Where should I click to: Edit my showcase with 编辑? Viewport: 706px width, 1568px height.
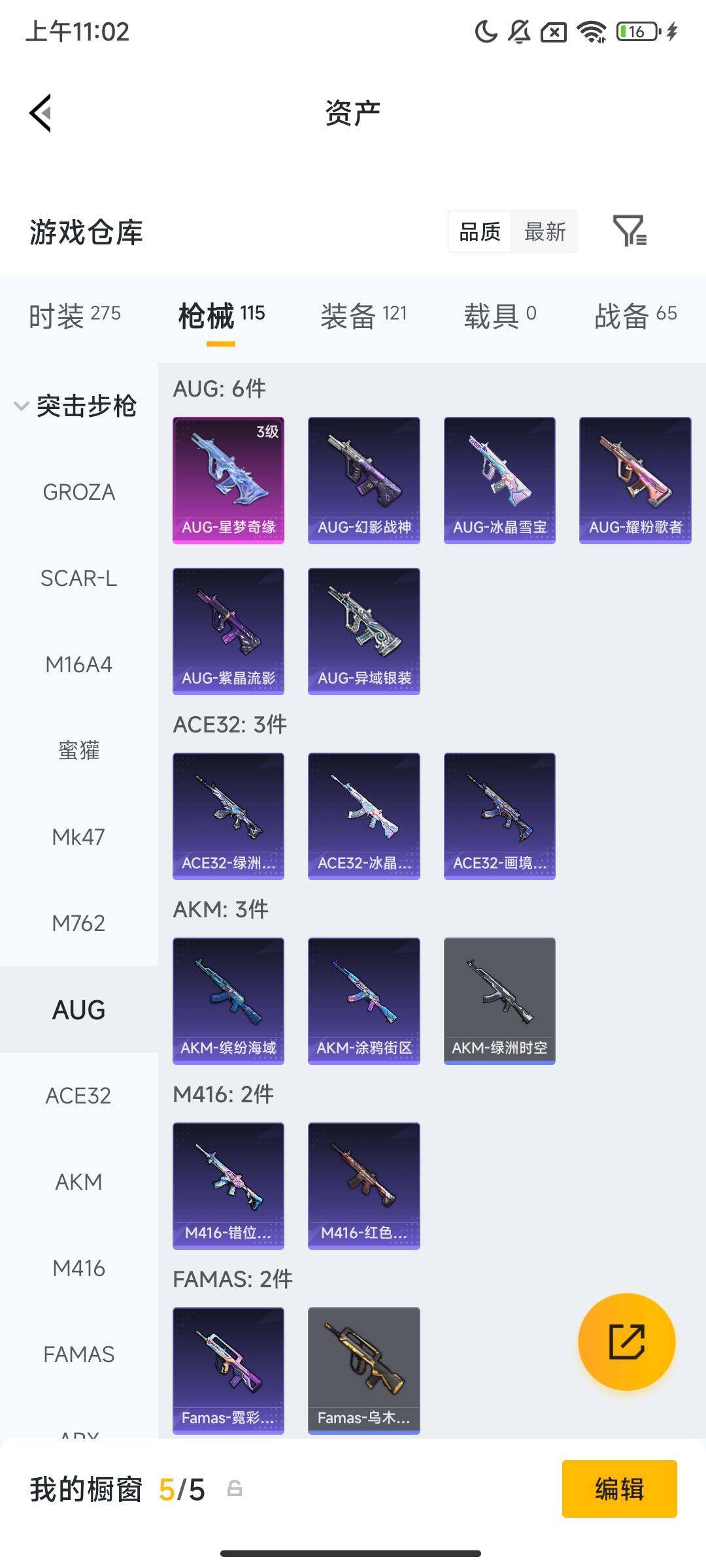619,1489
